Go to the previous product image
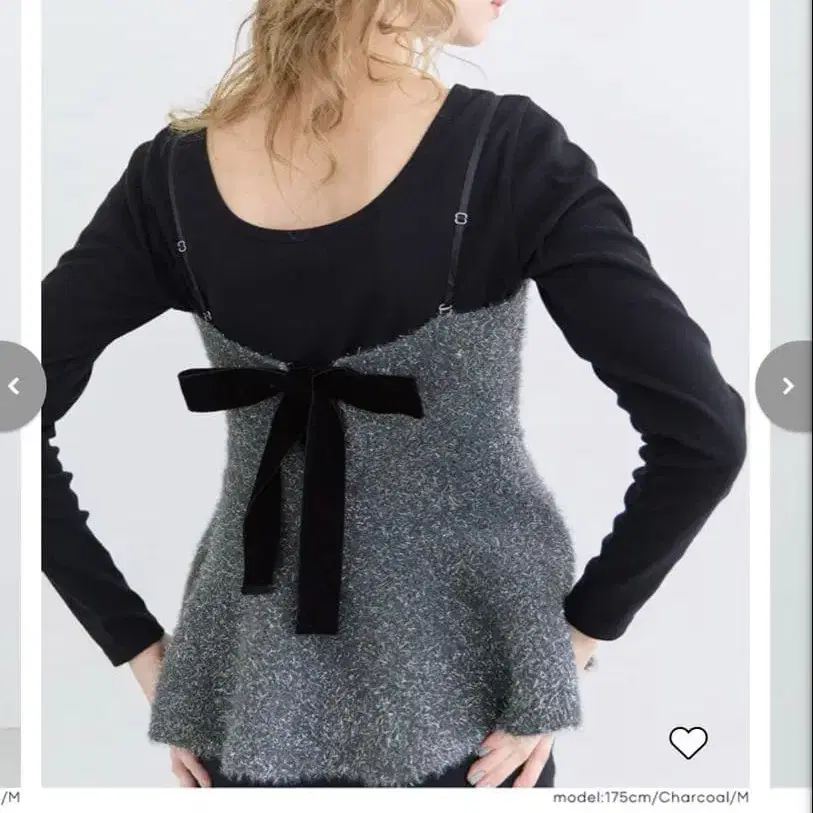Screen dimensions: 813x813 [16, 386]
